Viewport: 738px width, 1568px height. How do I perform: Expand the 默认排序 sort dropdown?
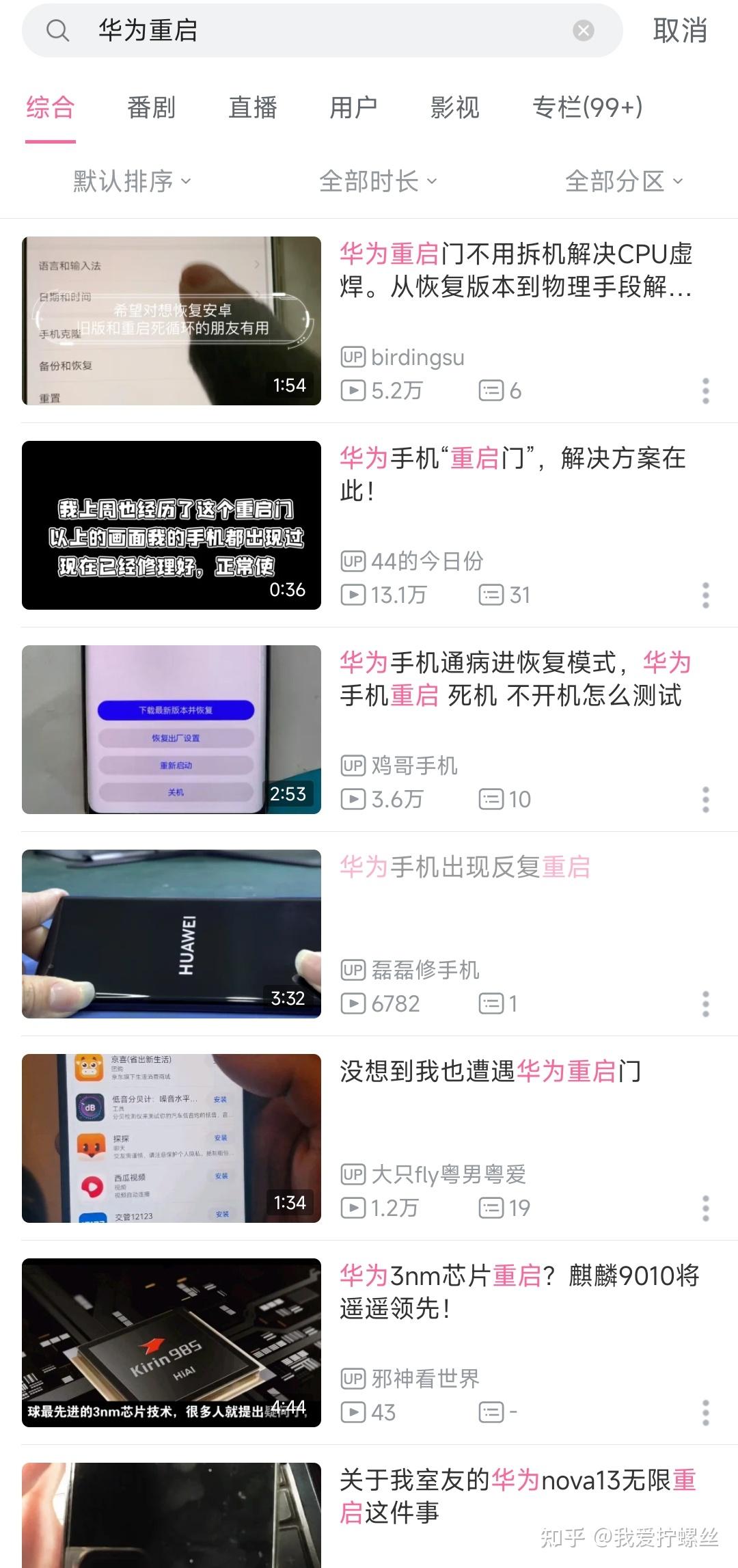point(132,182)
